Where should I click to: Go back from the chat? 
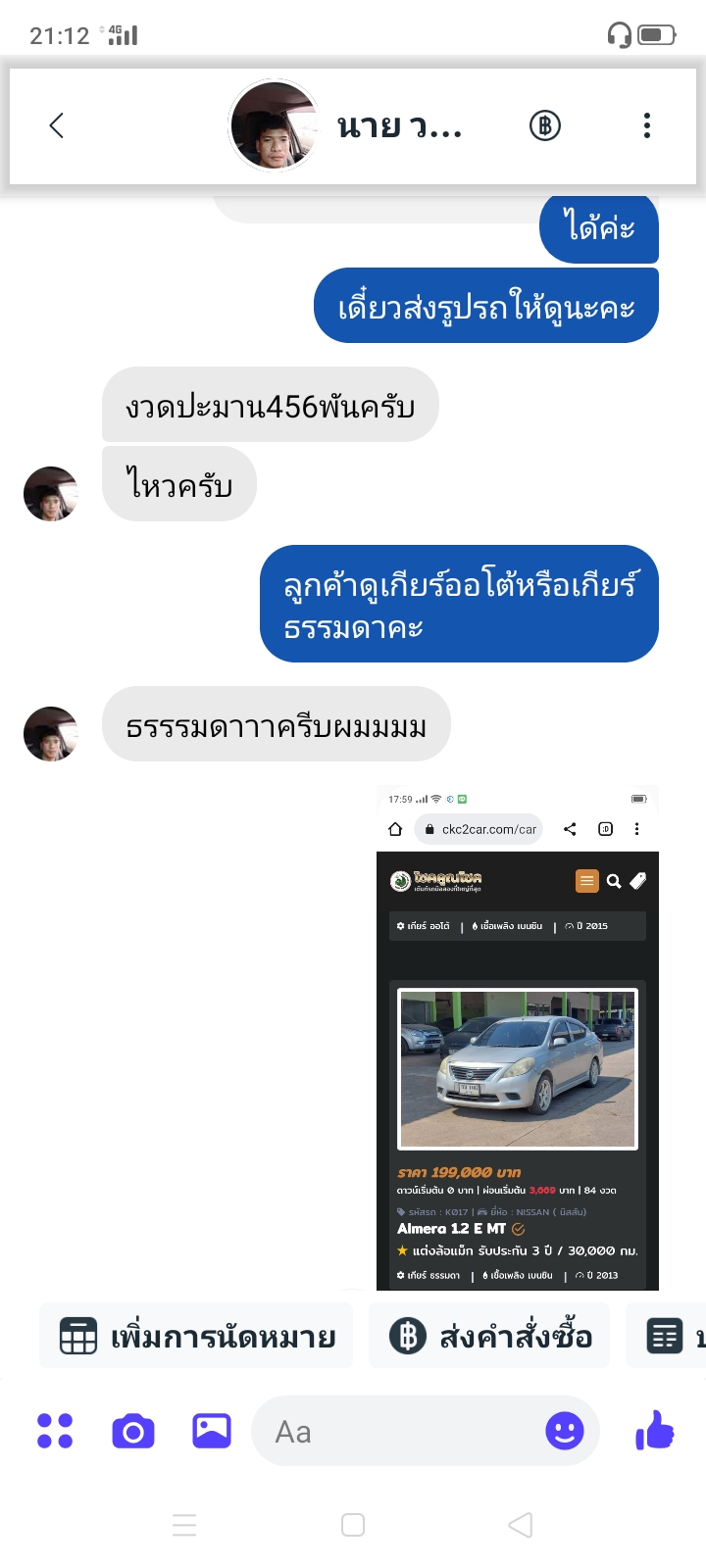point(57,125)
